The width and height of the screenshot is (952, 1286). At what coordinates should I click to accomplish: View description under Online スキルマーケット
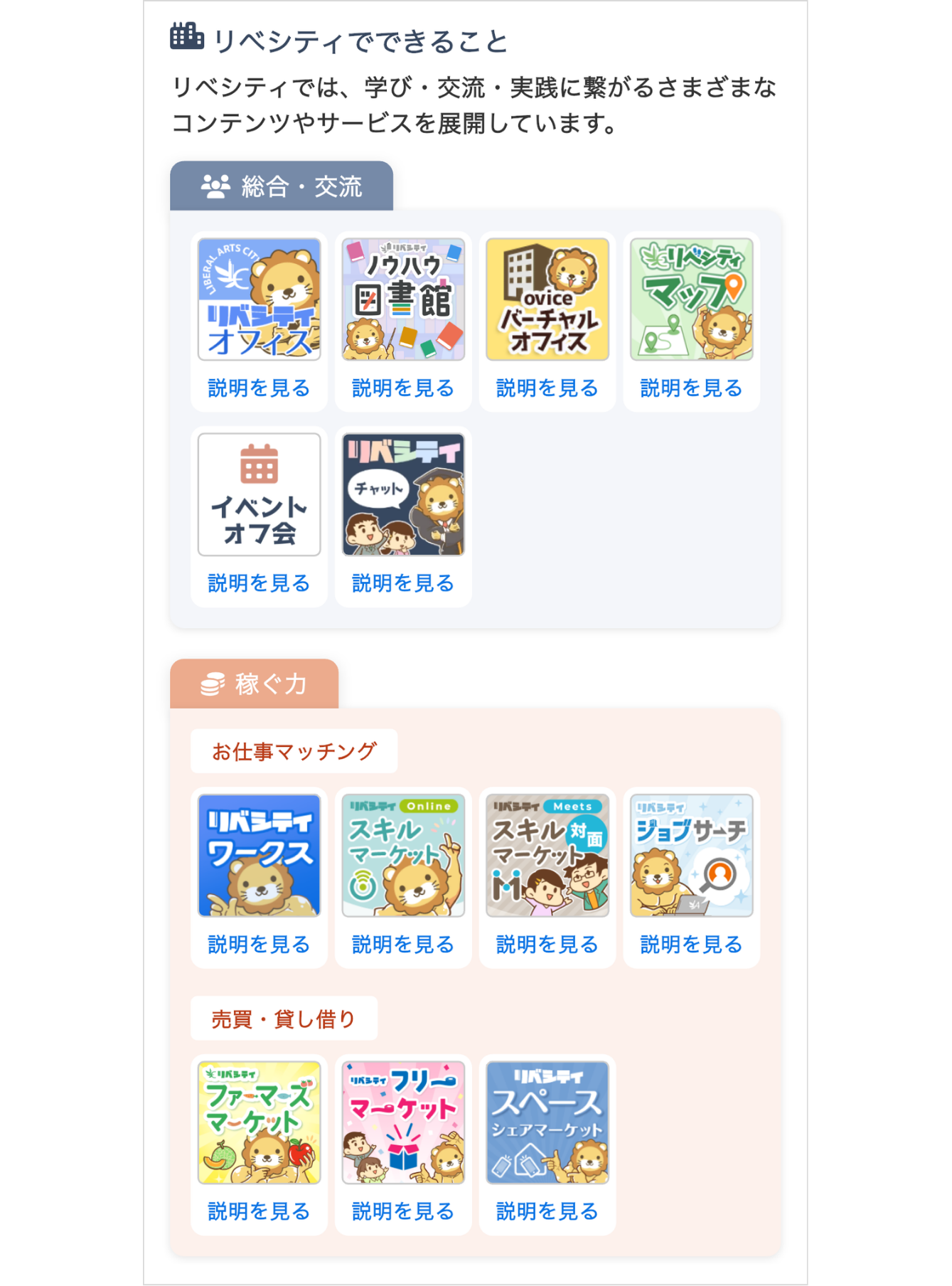[x=403, y=945]
